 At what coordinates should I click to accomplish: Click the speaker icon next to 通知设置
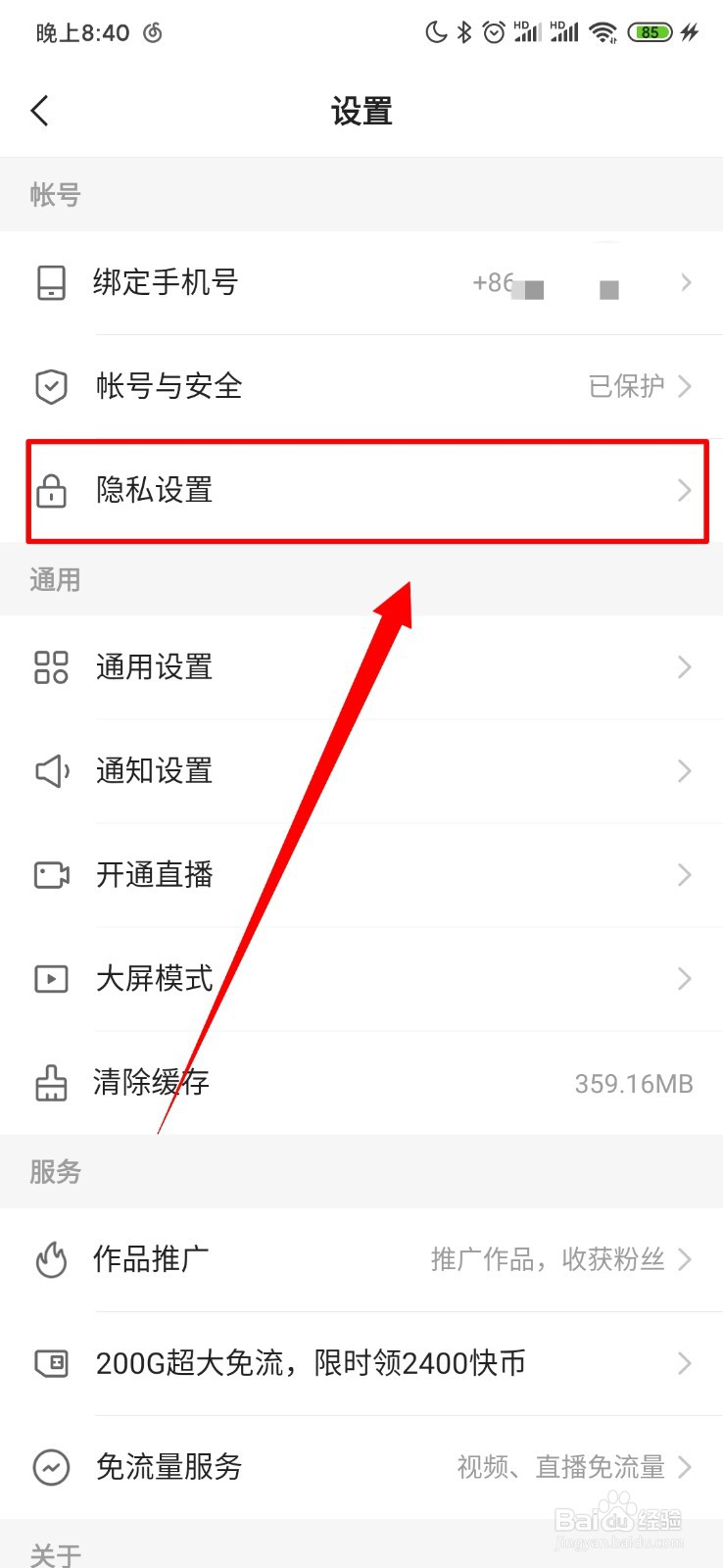(x=51, y=771)
